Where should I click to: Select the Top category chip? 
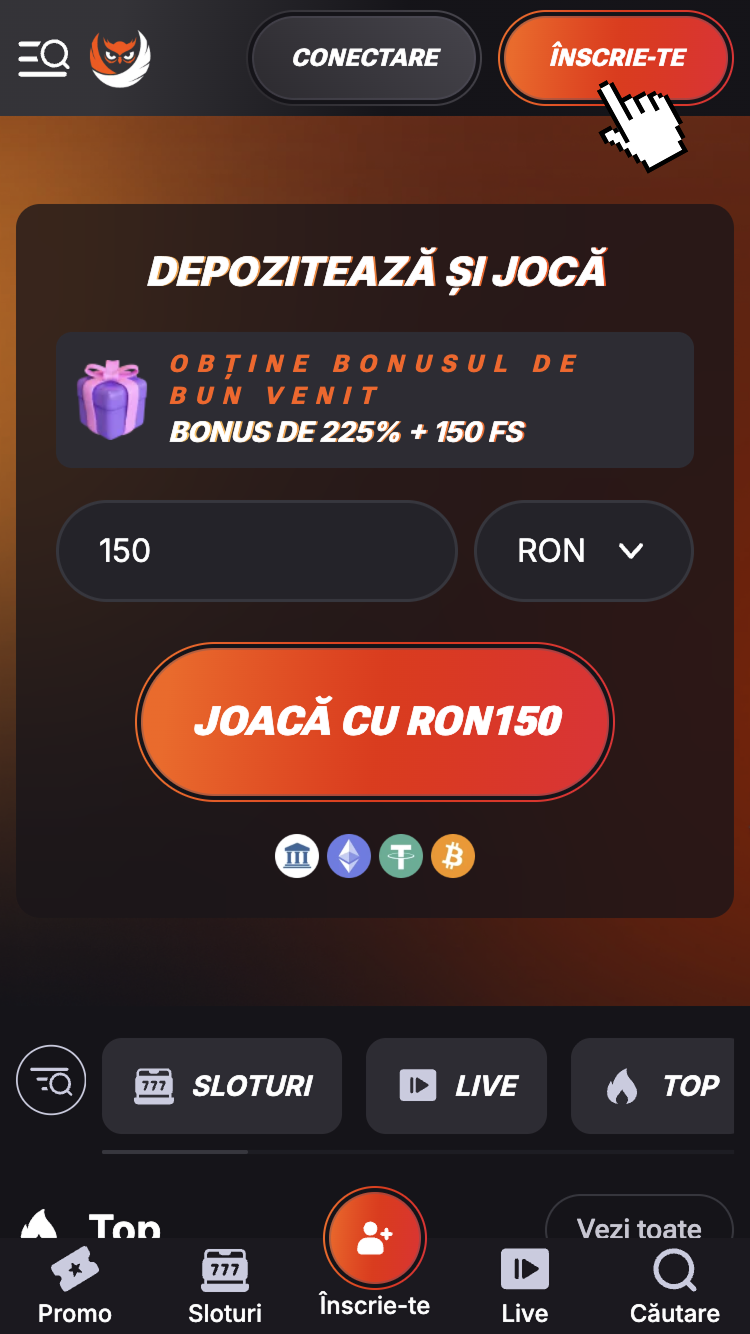[653, 1086]
